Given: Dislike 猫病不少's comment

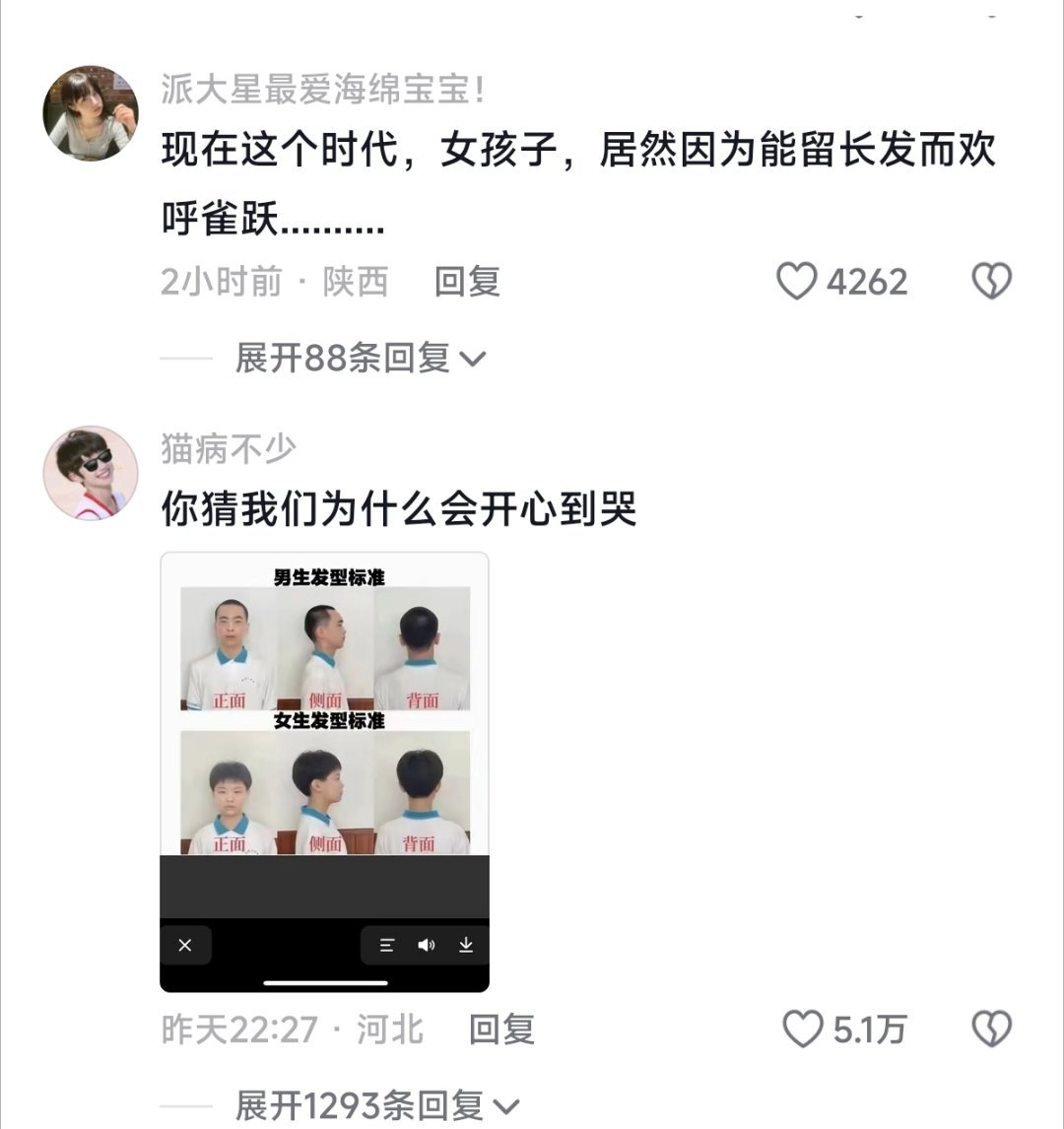Looking at the screenshot, I should pos(991,1030).
